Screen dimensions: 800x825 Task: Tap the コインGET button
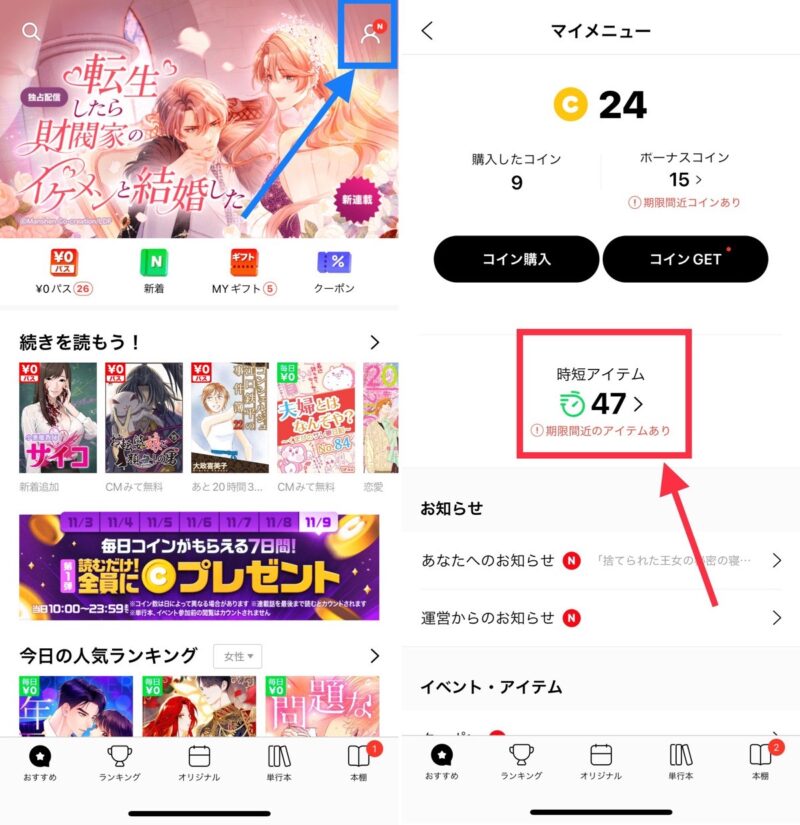point(685,259)
